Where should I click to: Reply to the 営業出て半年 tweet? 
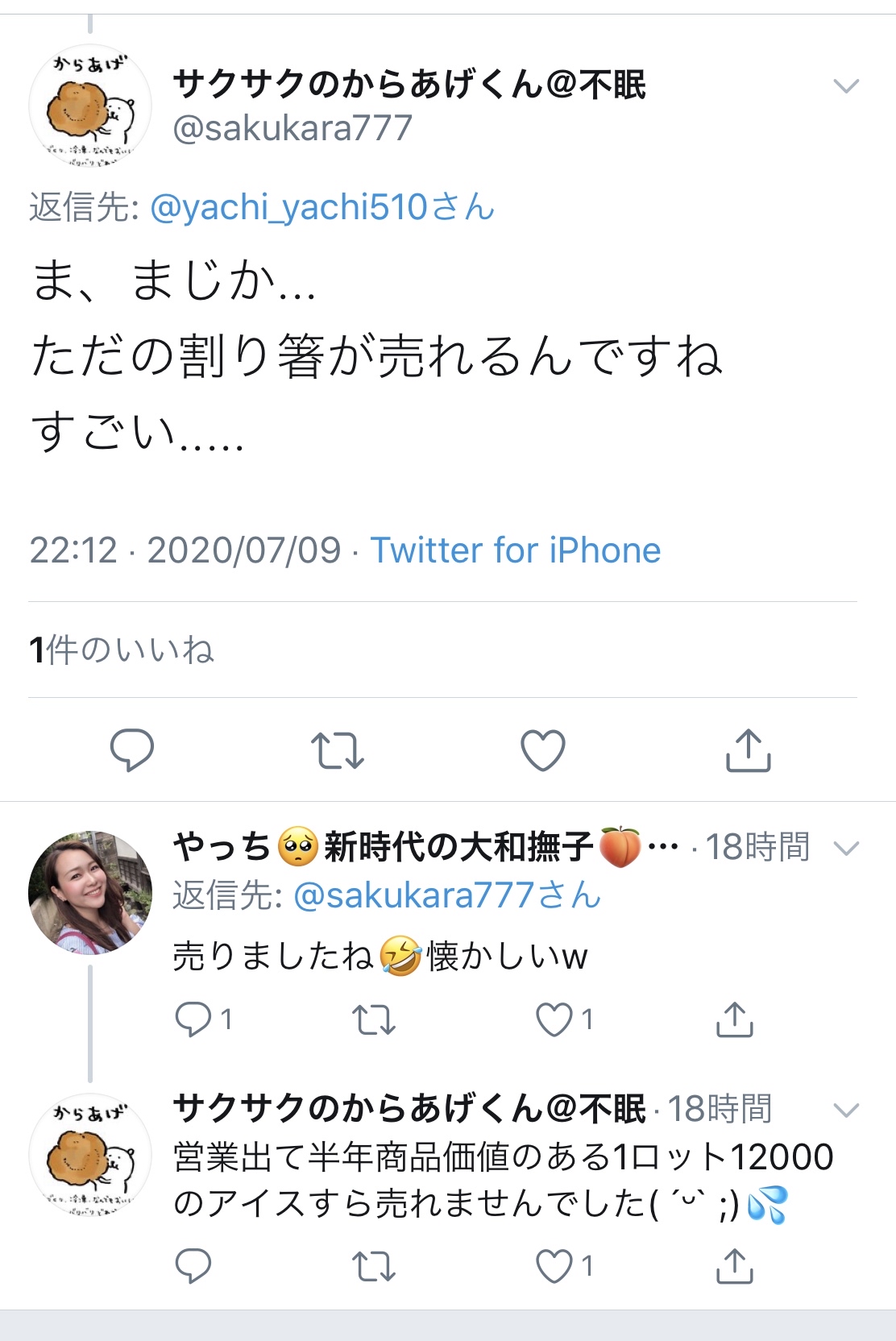point(193,1266)
